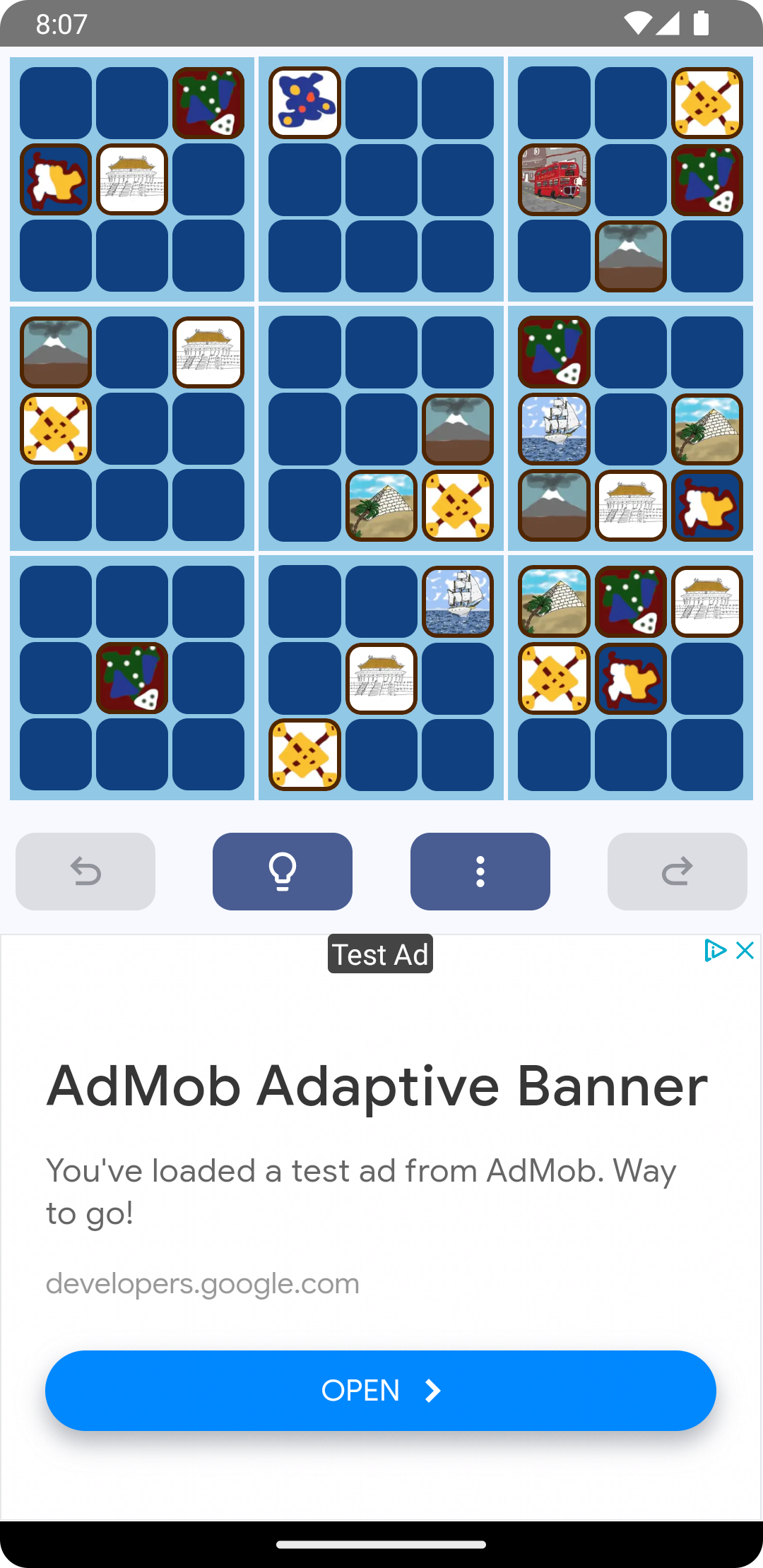This screenshot has height=1568, width=763.
Task: Open the AdChoices info icon
Action: (714, 951)
